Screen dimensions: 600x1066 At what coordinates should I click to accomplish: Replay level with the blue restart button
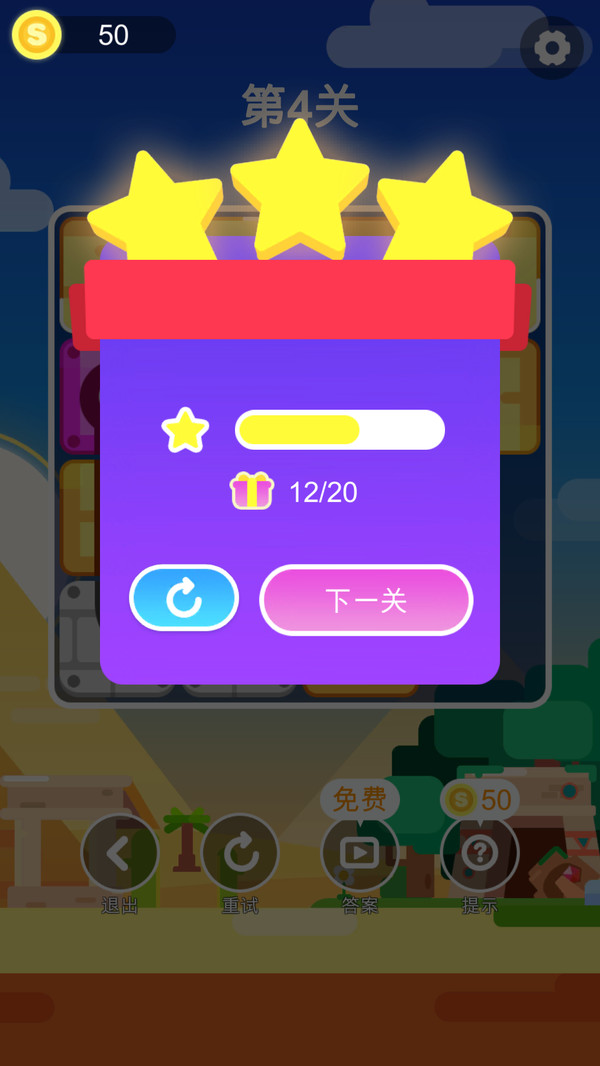tap(184, 598)
